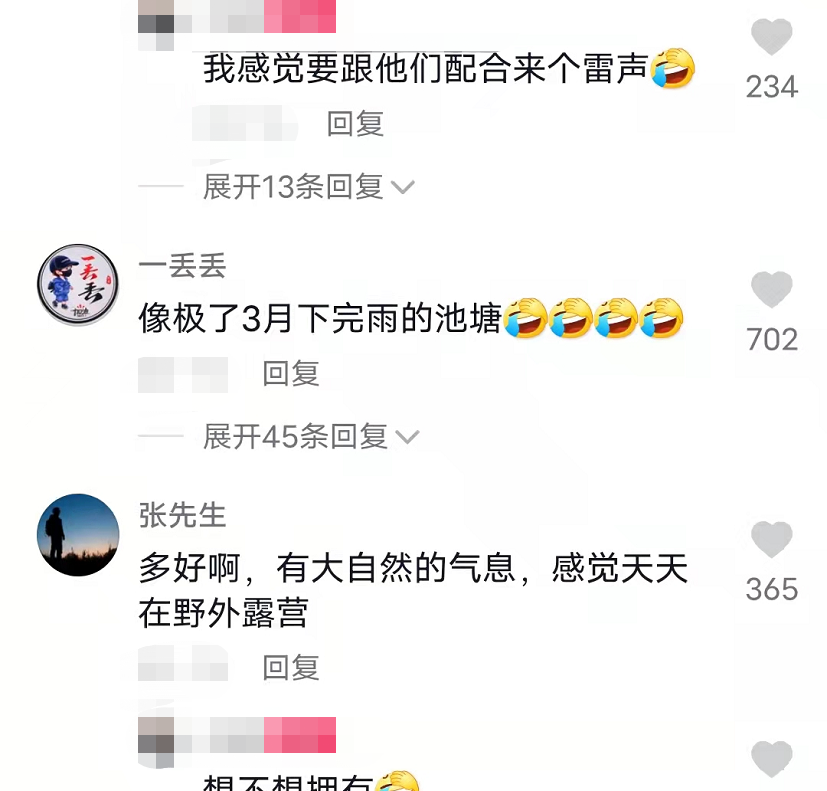Reply to the 雷声 comment
This screenshot has height=791, width=827.
tap(355, 124)
